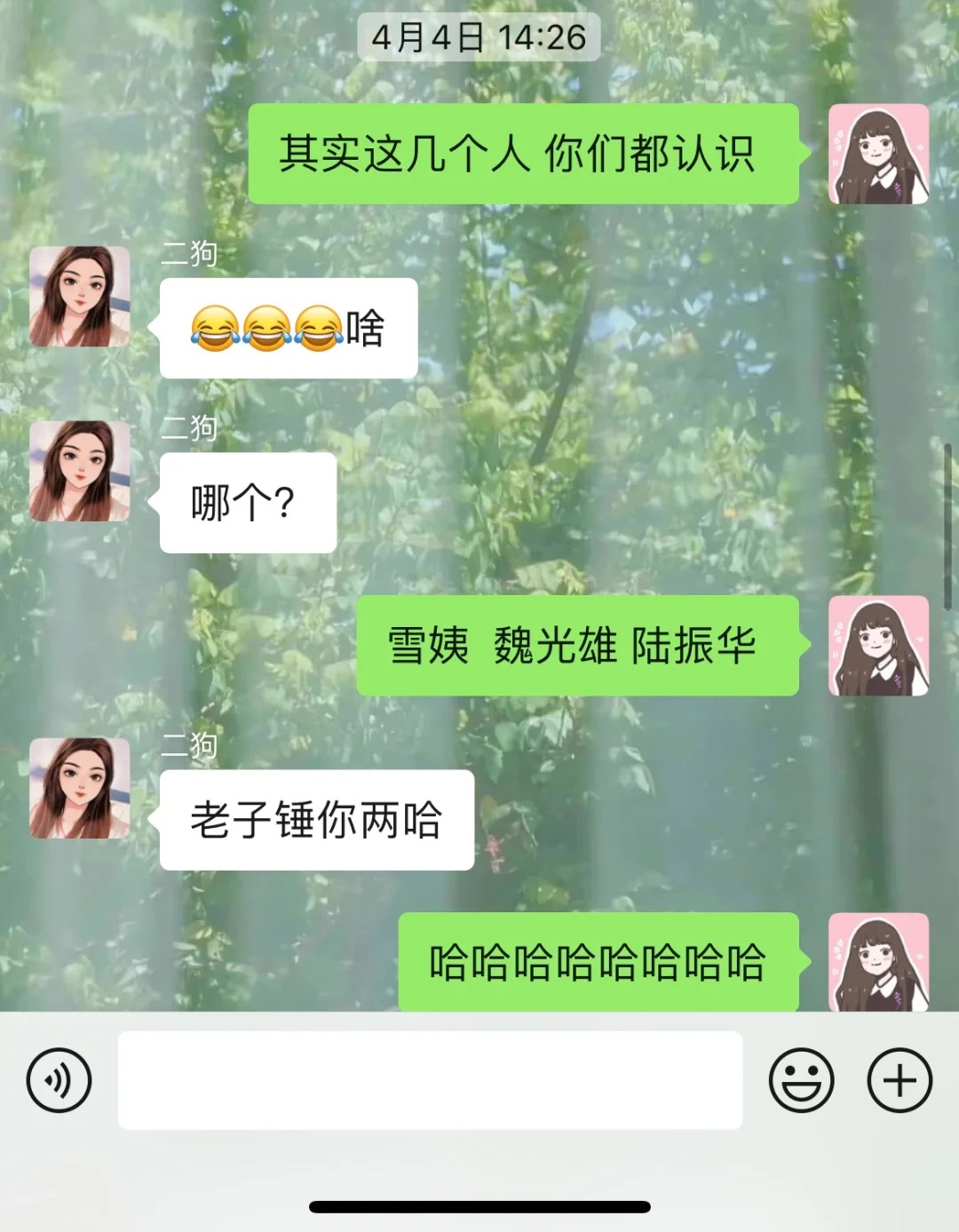Tap 二狗's avatar beside 老子锤你两哈
The image size is (959, 1232).
point(80,788)
